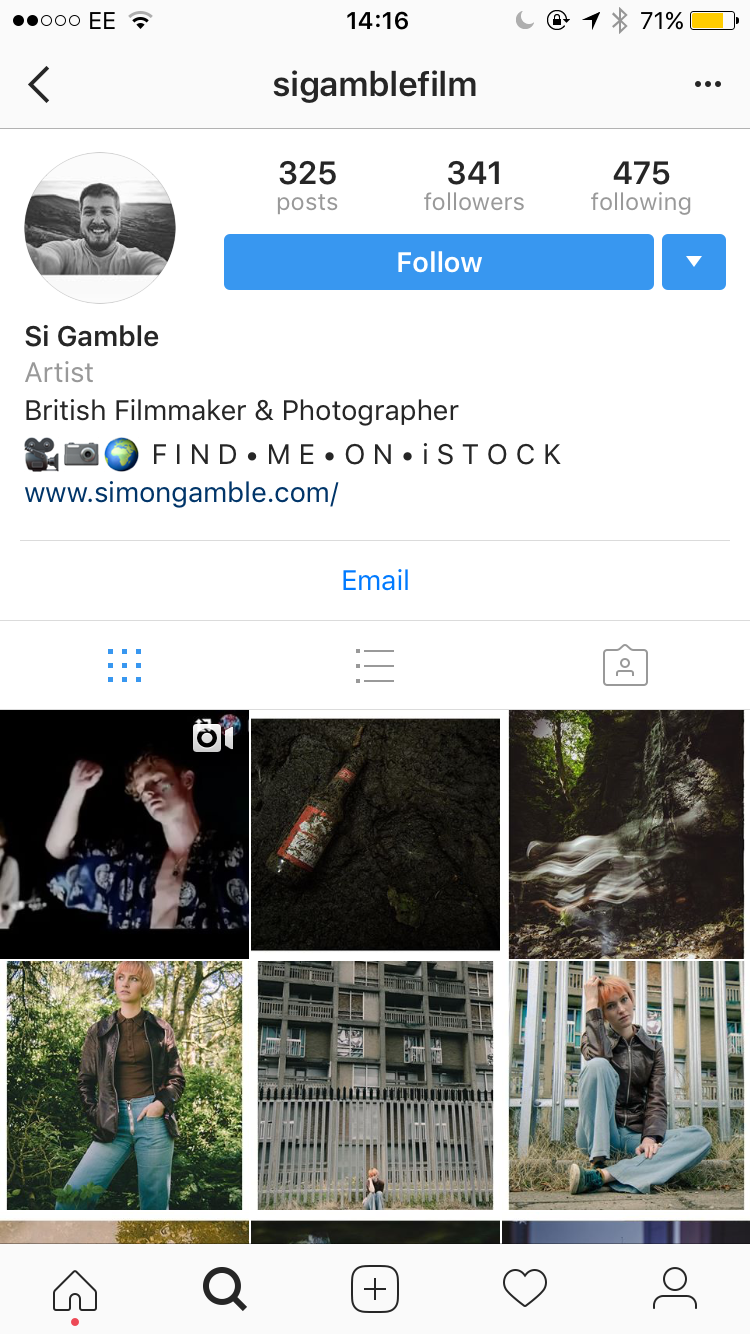The width and height of the screenshot is (750, 1334).
Task: Go to the Home feed tab
Action: tap(75, 1289)
